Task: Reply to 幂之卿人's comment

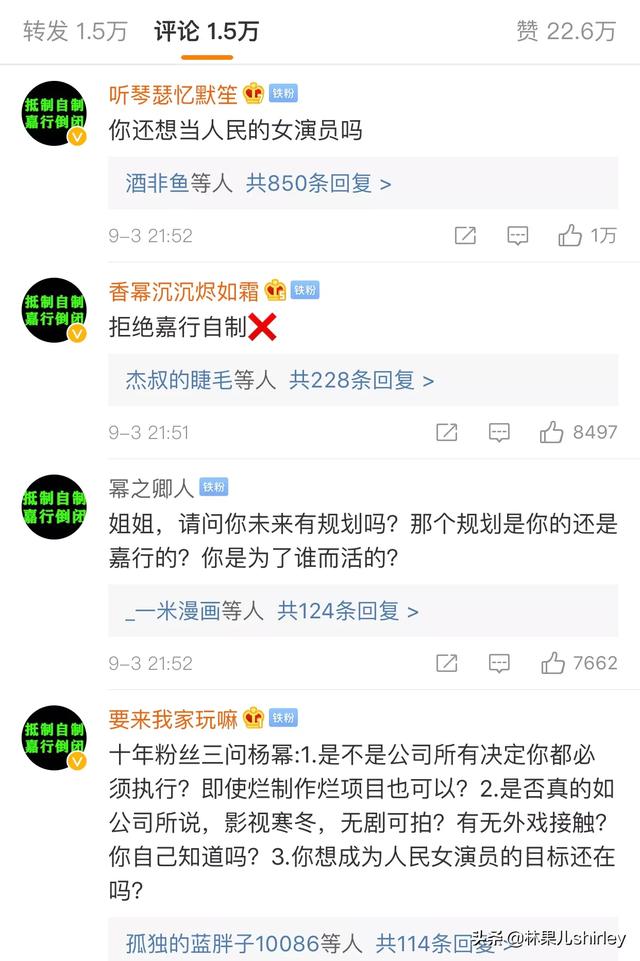Action: (499, 663)
